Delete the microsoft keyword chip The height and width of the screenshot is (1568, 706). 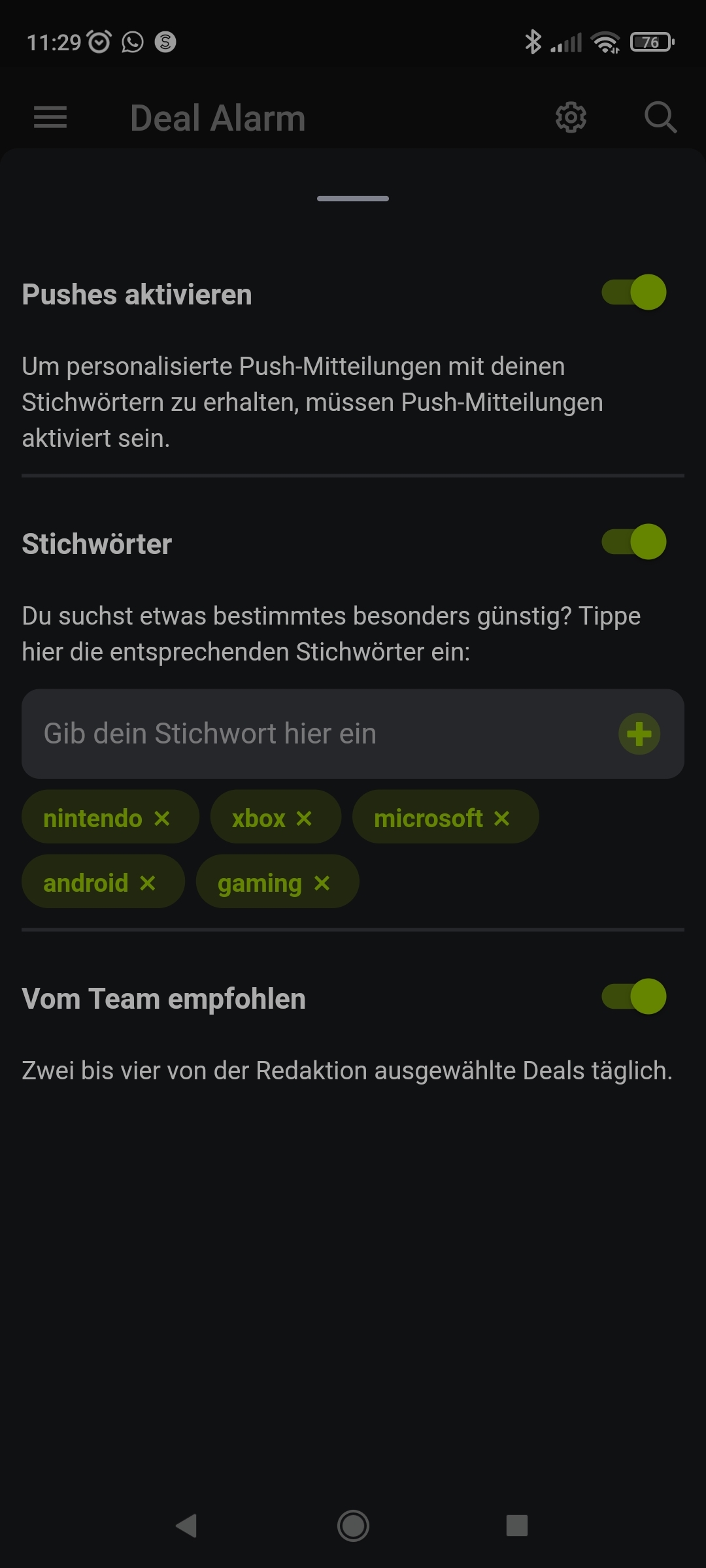click(x=501, y=818)
